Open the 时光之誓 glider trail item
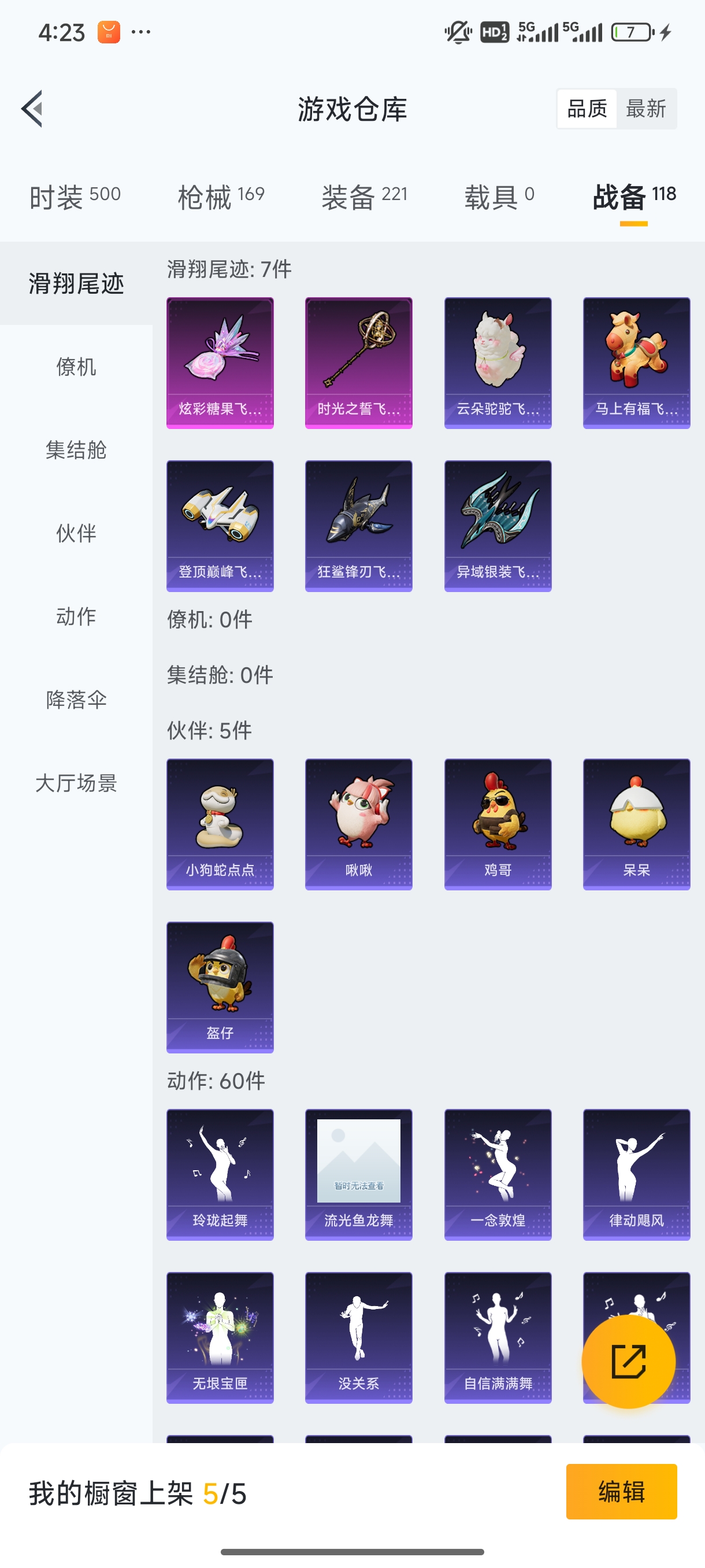Image resolution: width=705 pixels, height=1568 pixels. 358,362
